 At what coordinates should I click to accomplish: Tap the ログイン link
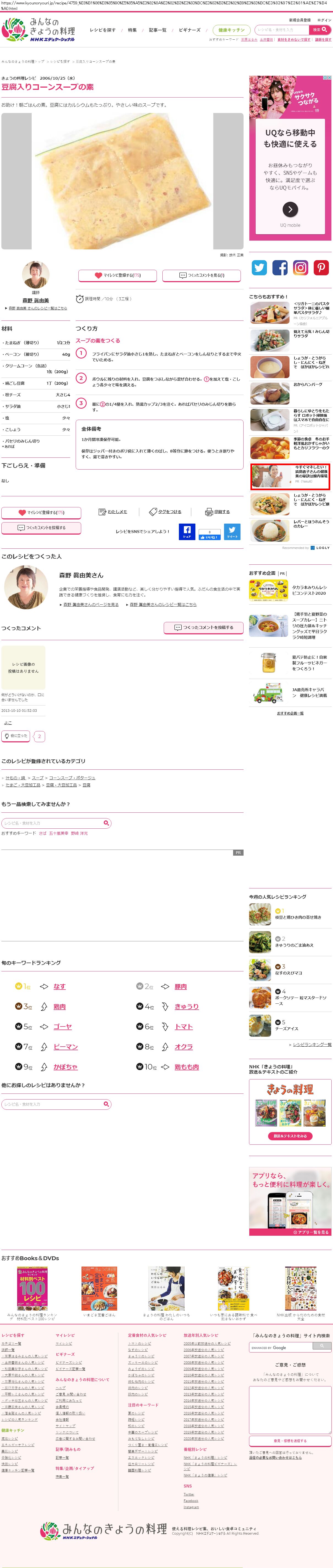pyautogui.click(x=324, y=20)
